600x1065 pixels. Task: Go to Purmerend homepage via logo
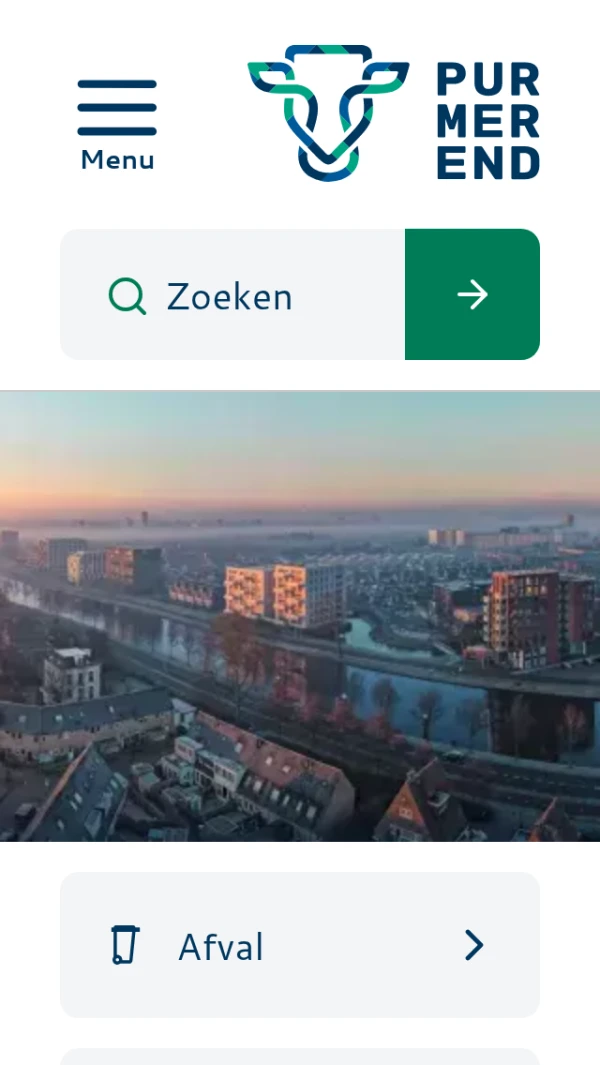coord(393,113)
